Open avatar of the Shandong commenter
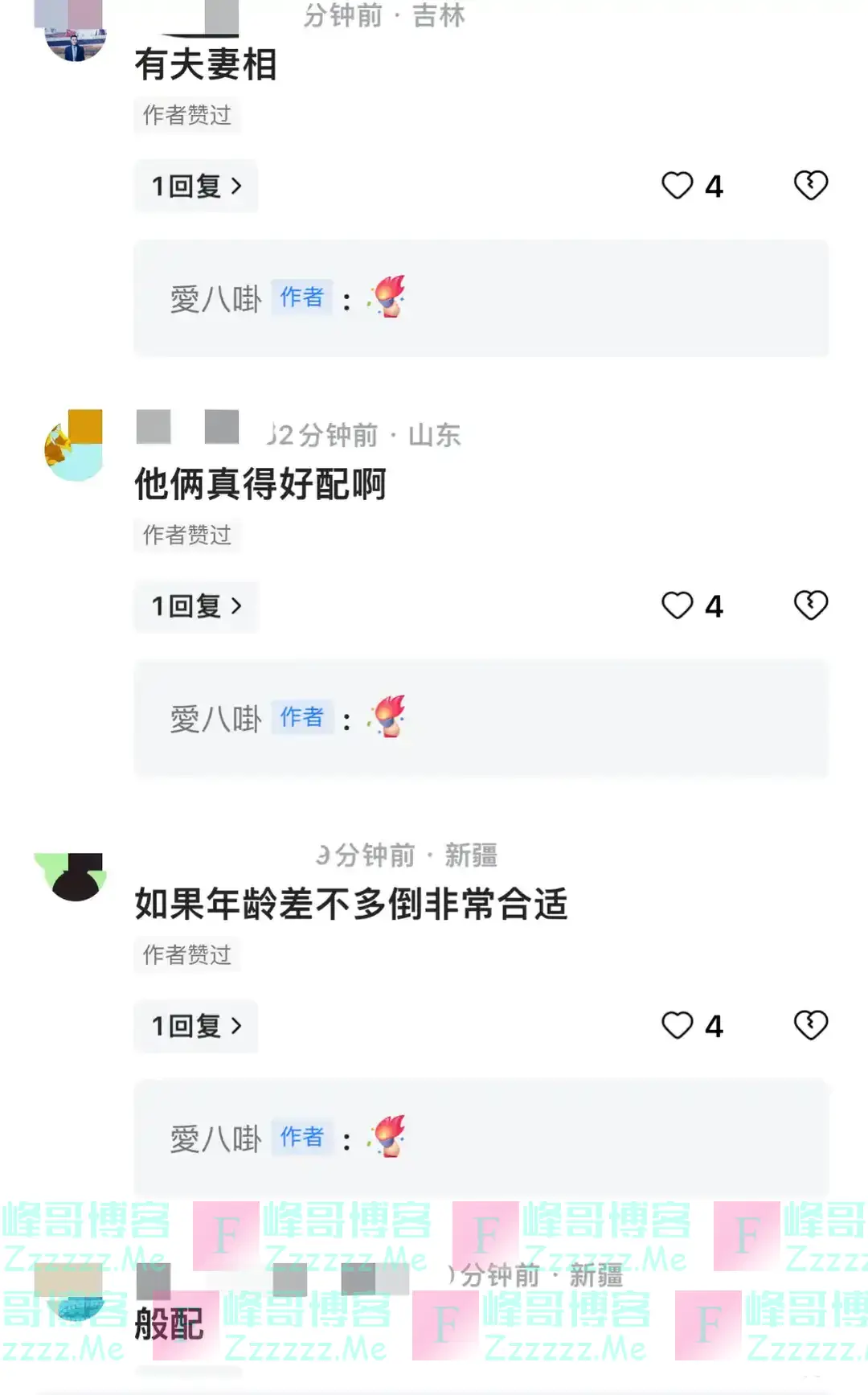Screen dimensions: 868x1395 [x=74, y=446]
